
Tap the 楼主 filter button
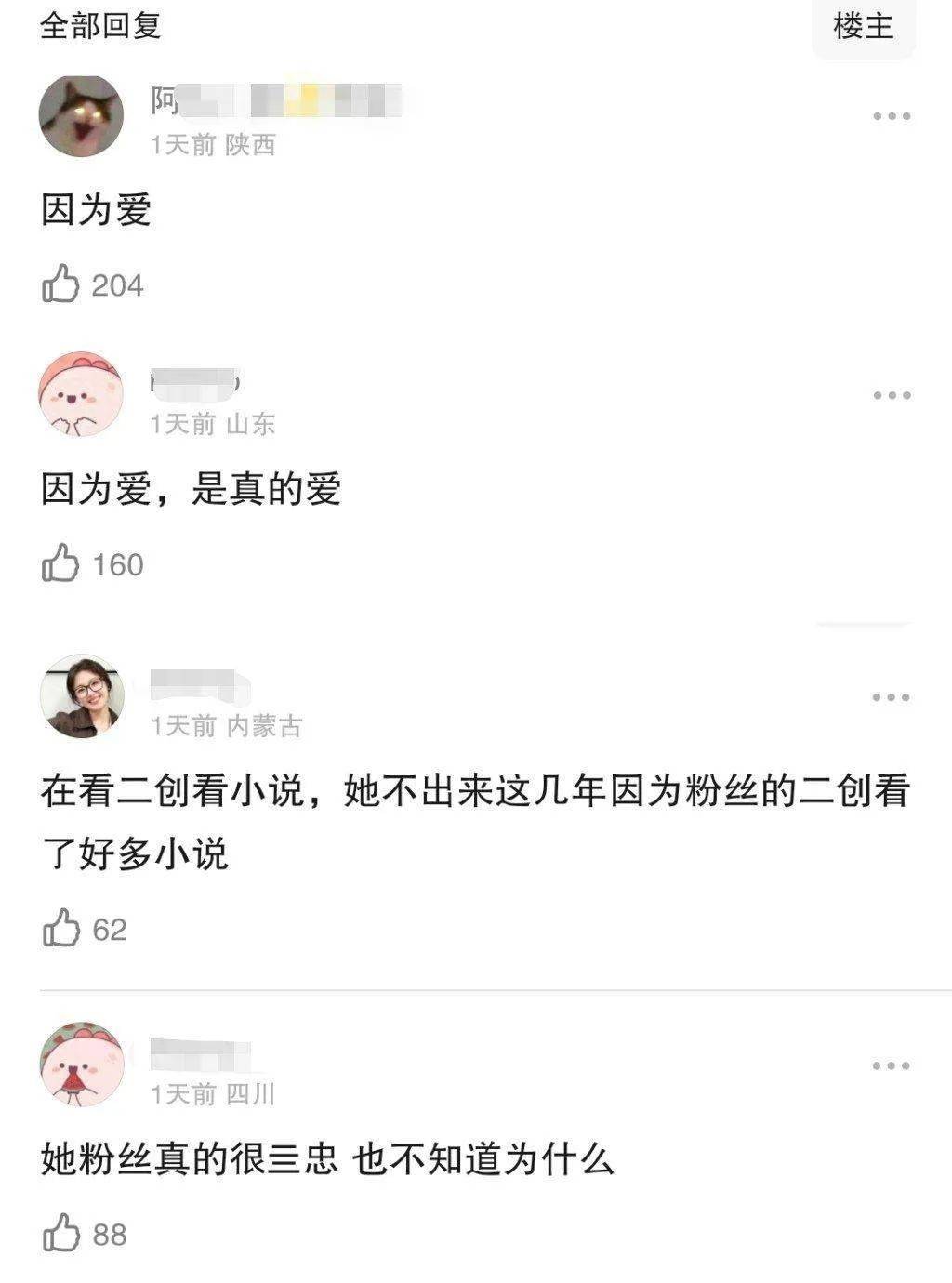[x=864, y=26]
